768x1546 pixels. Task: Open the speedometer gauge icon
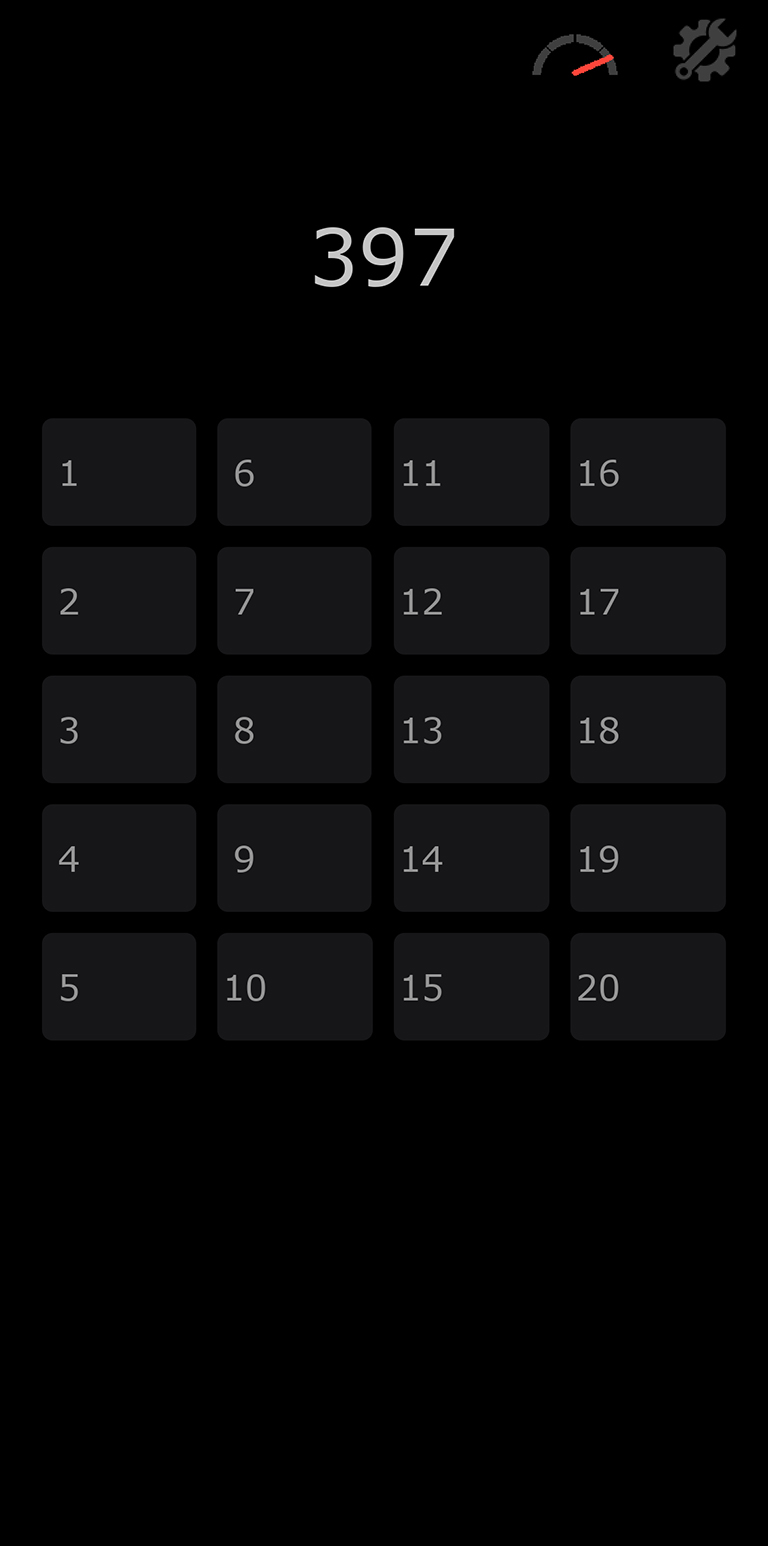click(x=574, y=56)
